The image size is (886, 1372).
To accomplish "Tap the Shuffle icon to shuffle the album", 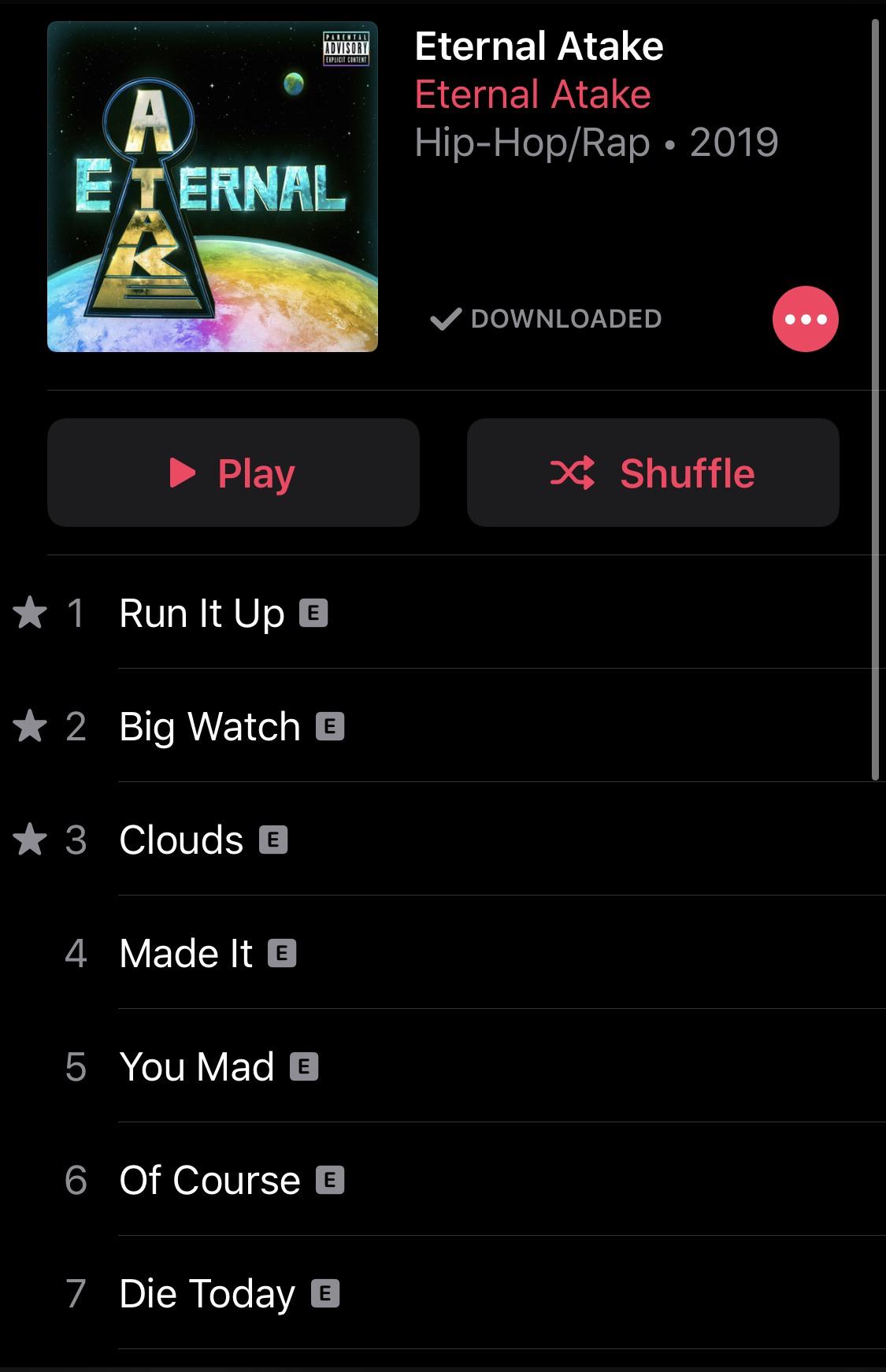I will coord(574,473).
